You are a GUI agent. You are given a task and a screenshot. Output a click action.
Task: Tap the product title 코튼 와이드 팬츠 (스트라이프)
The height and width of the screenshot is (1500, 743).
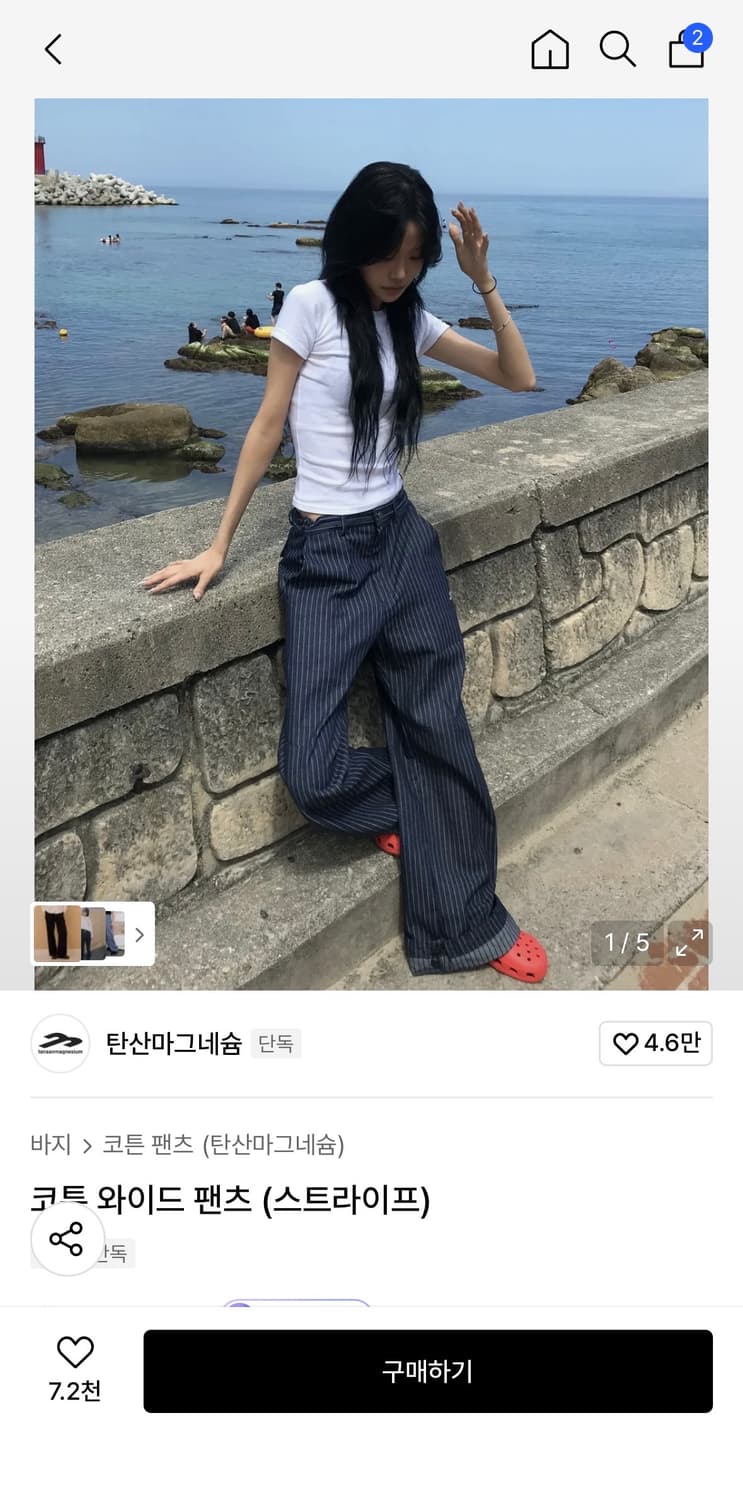[229, 1201]
